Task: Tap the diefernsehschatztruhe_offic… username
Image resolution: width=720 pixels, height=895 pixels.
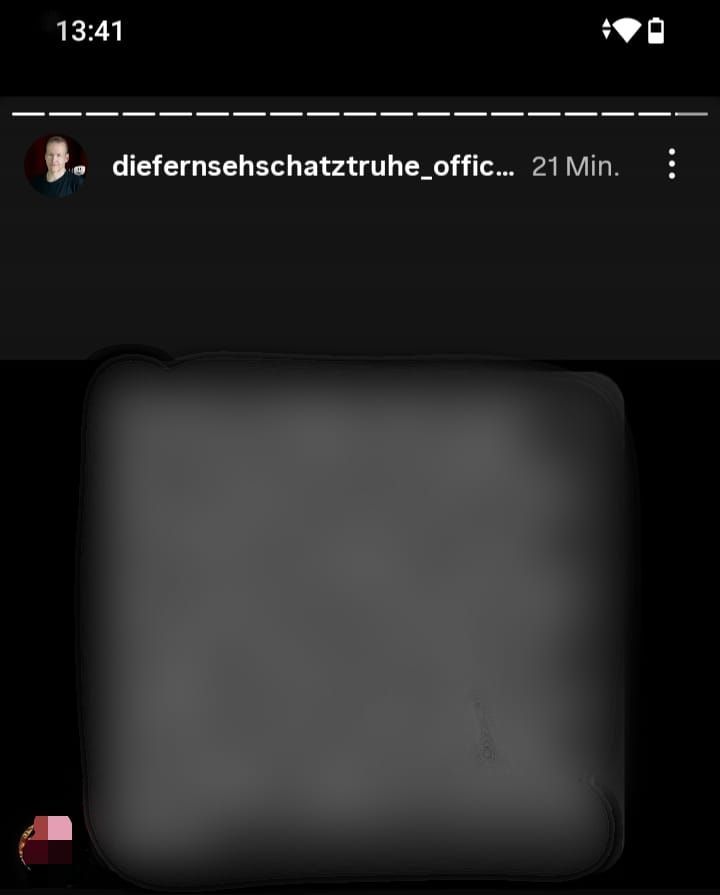Action: pos(313,166)
